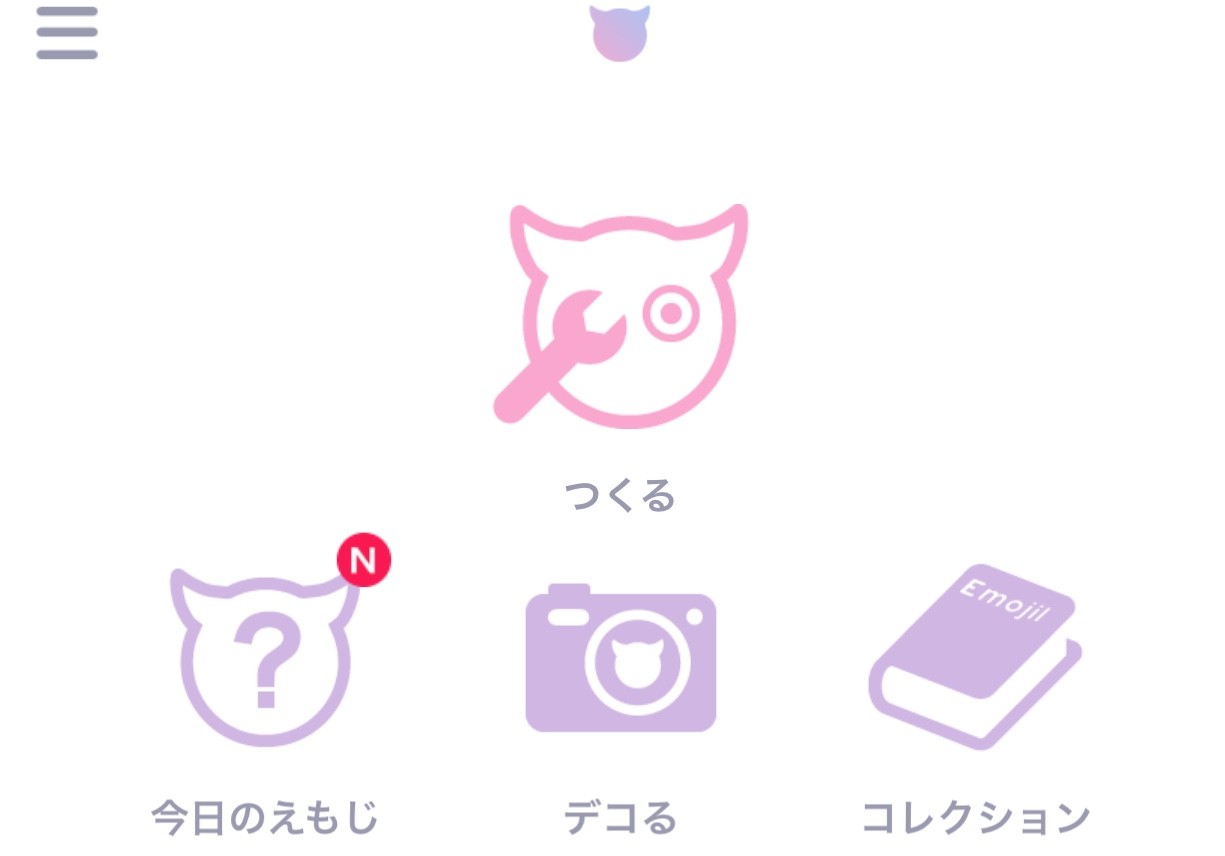Open the hamburger menu

pos(67,33)
